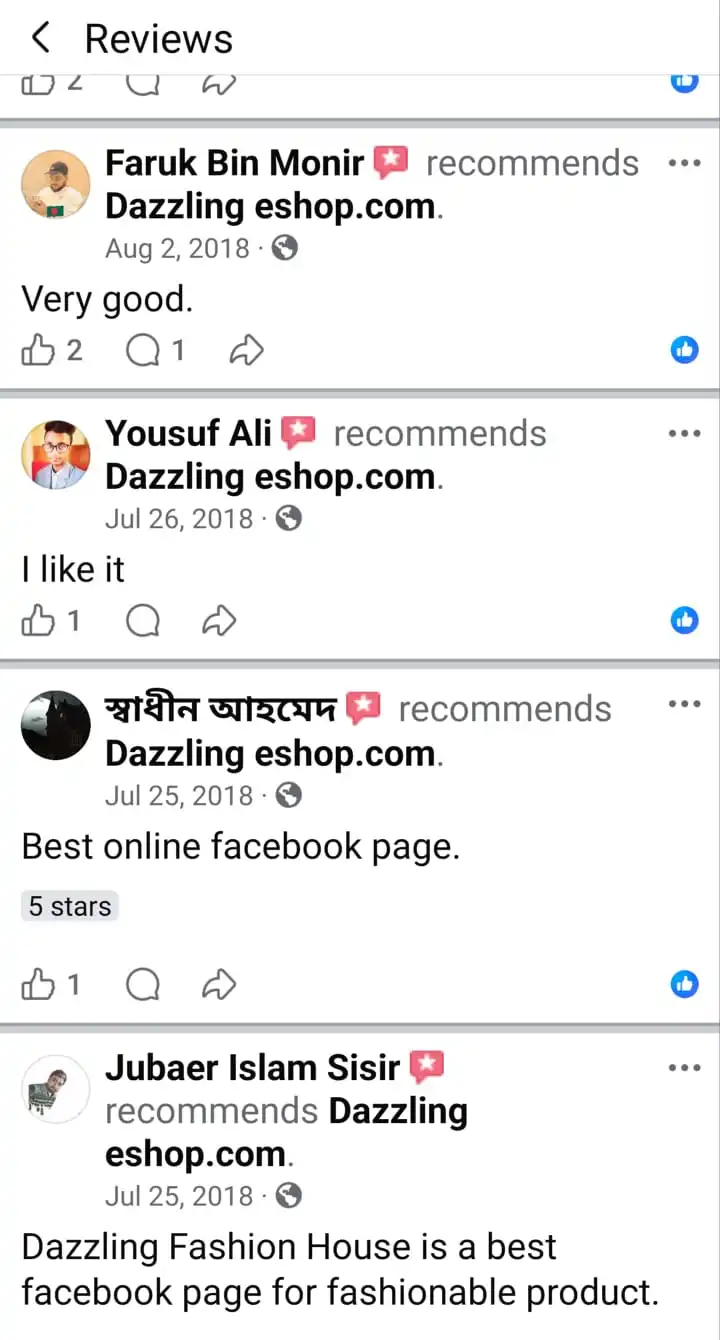
Task: Like Yousuf Ali's review
Action: 38,622
